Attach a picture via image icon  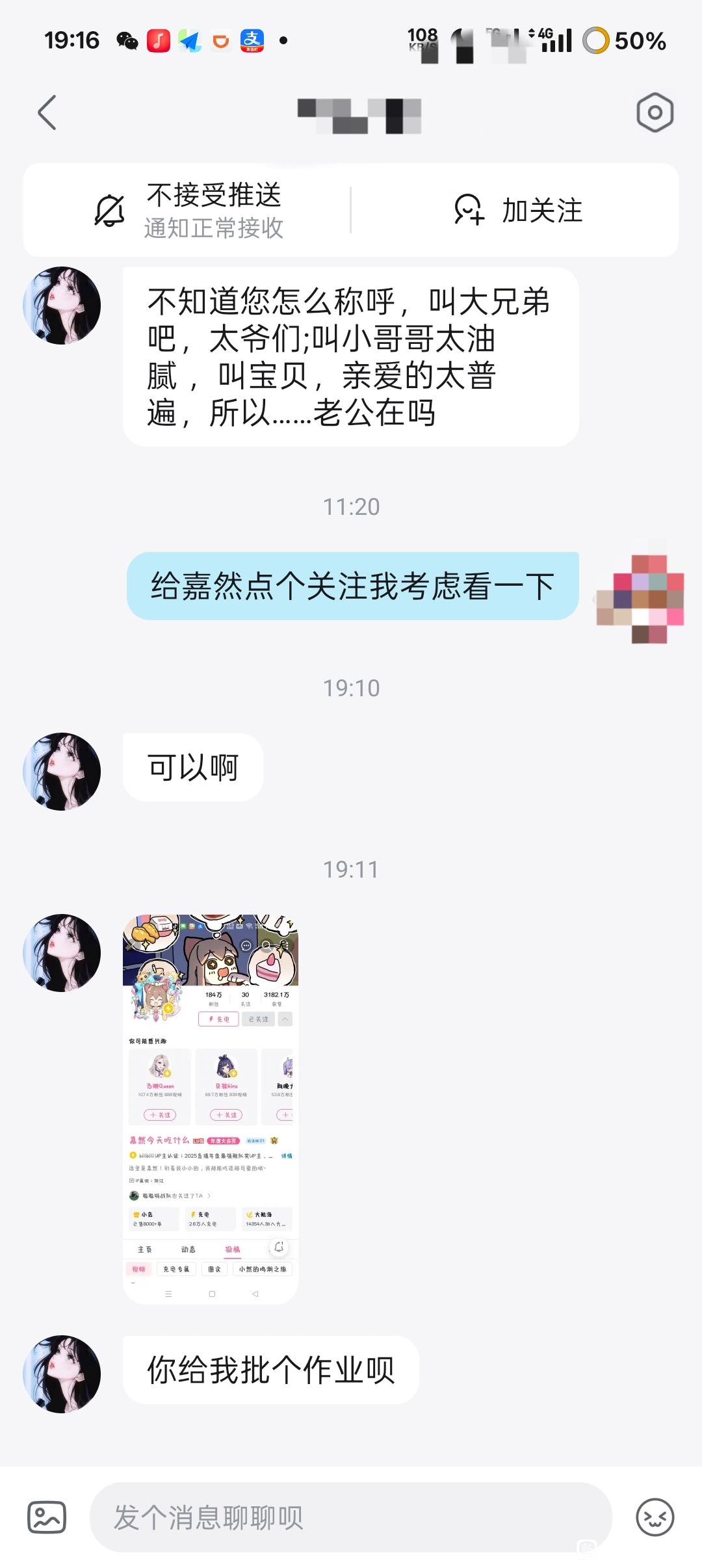47,1517
